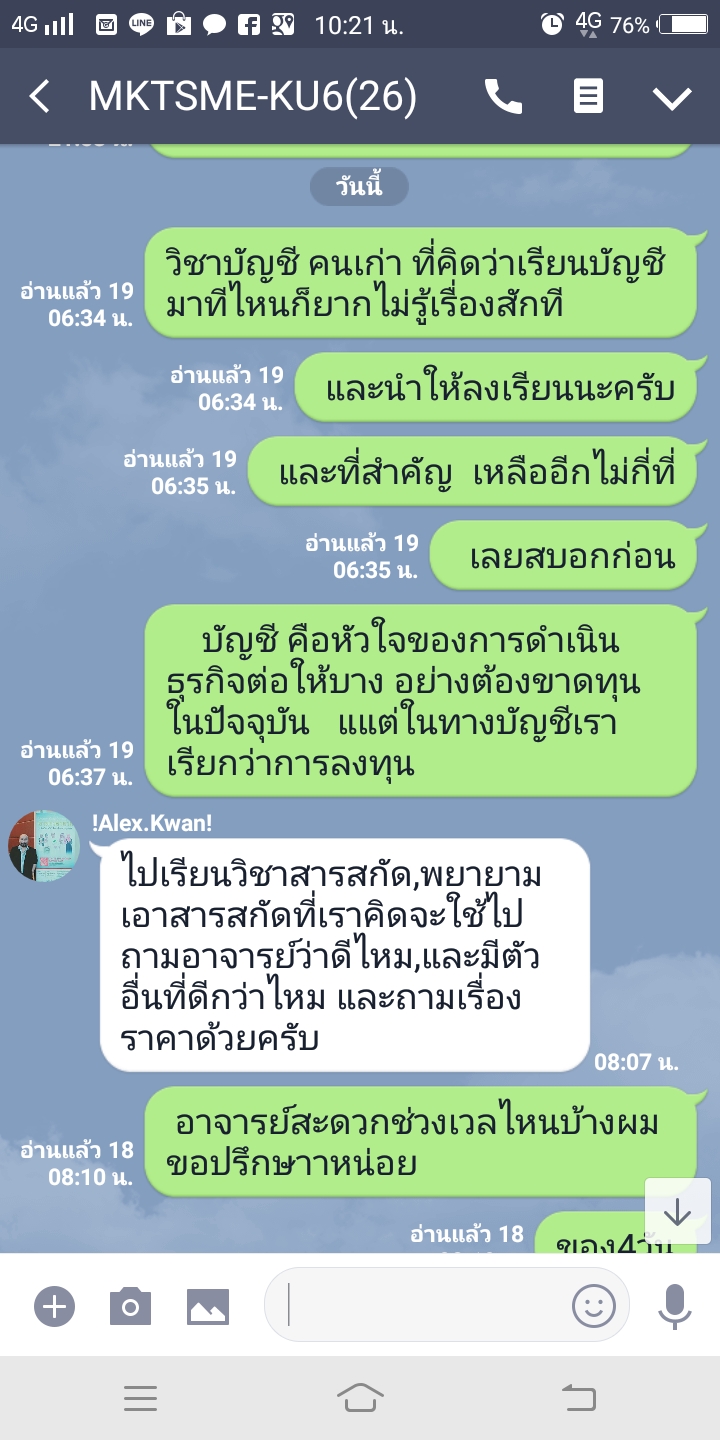The width and height of the screenshot is (720, 1440).
Task: Open !Alex.Kwan! profile picture
Action: (44, 846)
